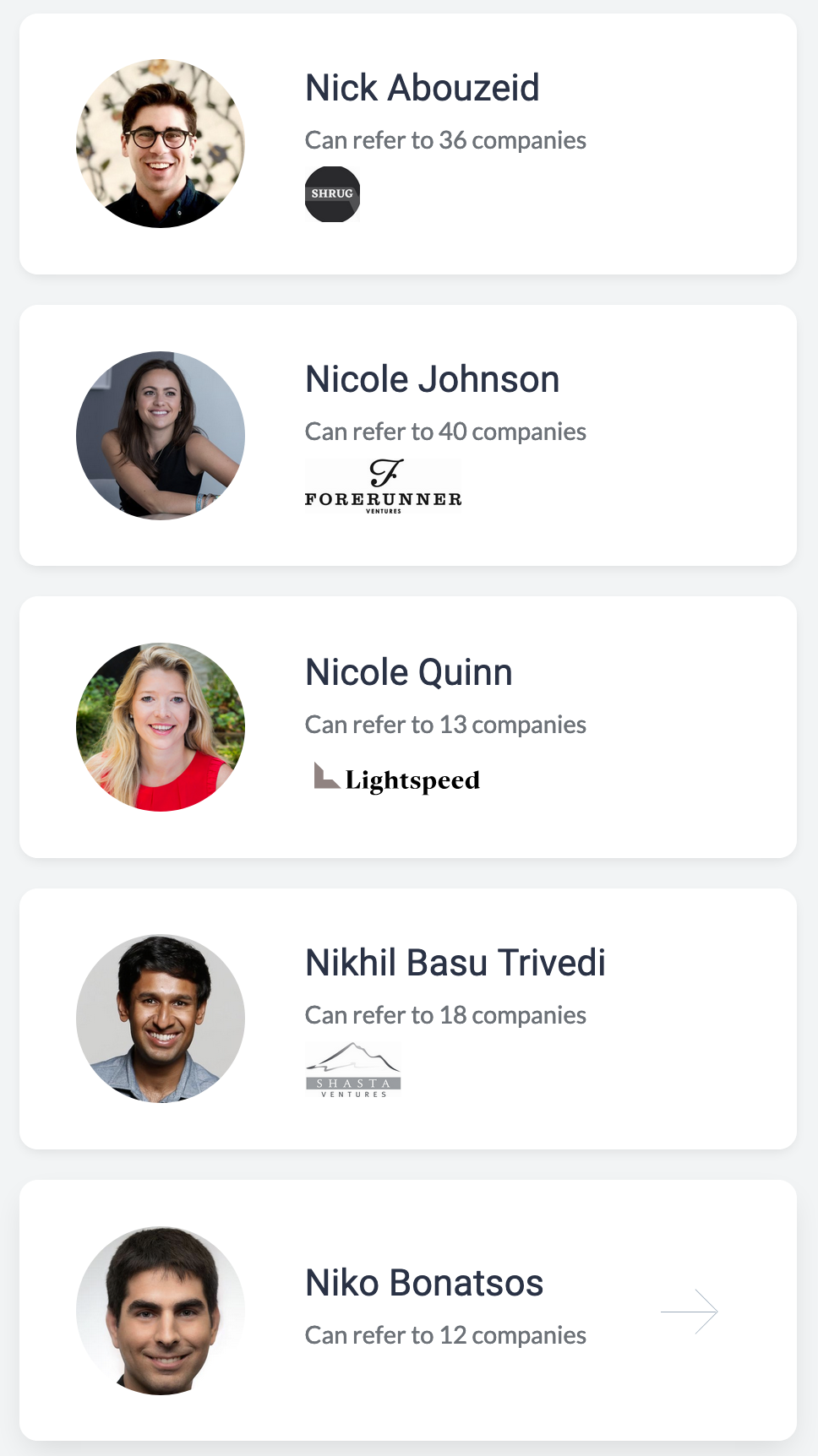Expand Niko Bonatsos's card using the arrow

tap(689, 1312)
